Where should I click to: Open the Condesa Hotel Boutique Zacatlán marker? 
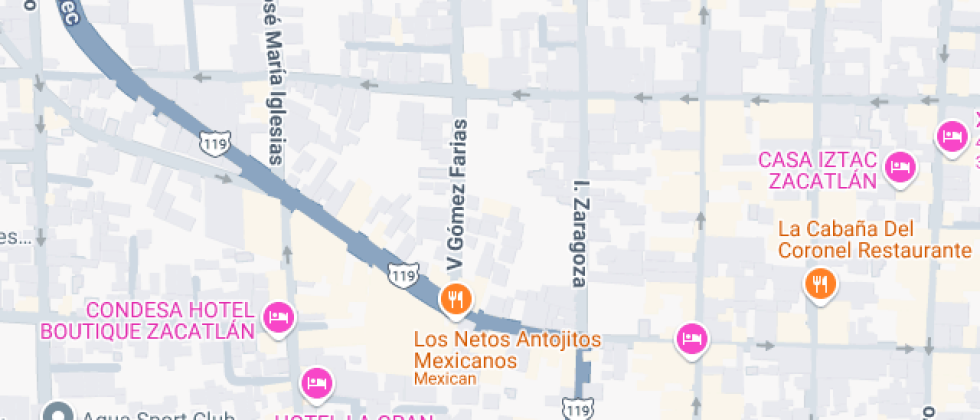(x=279, y=318)
